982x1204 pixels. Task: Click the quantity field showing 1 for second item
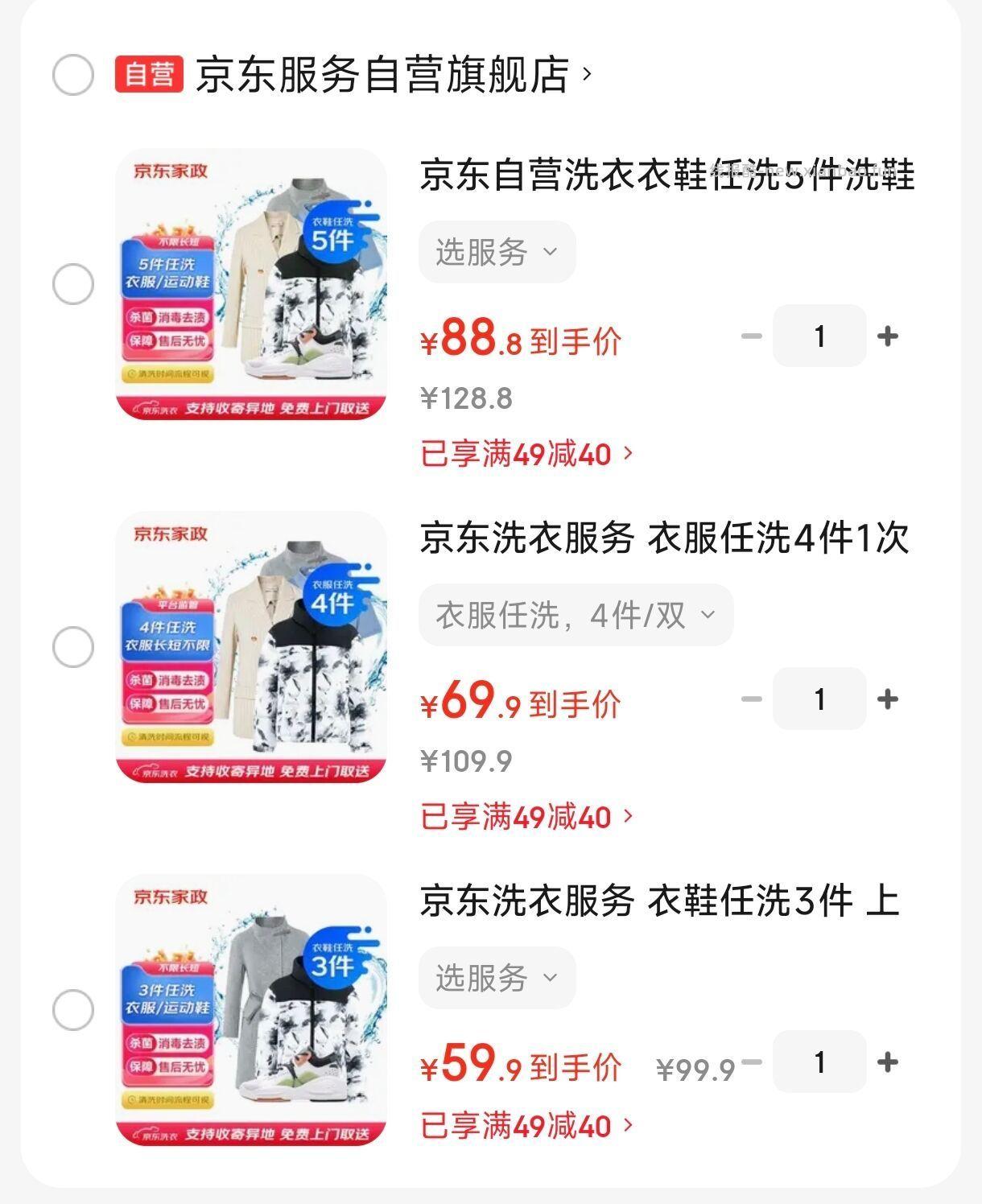coord(818,700)
